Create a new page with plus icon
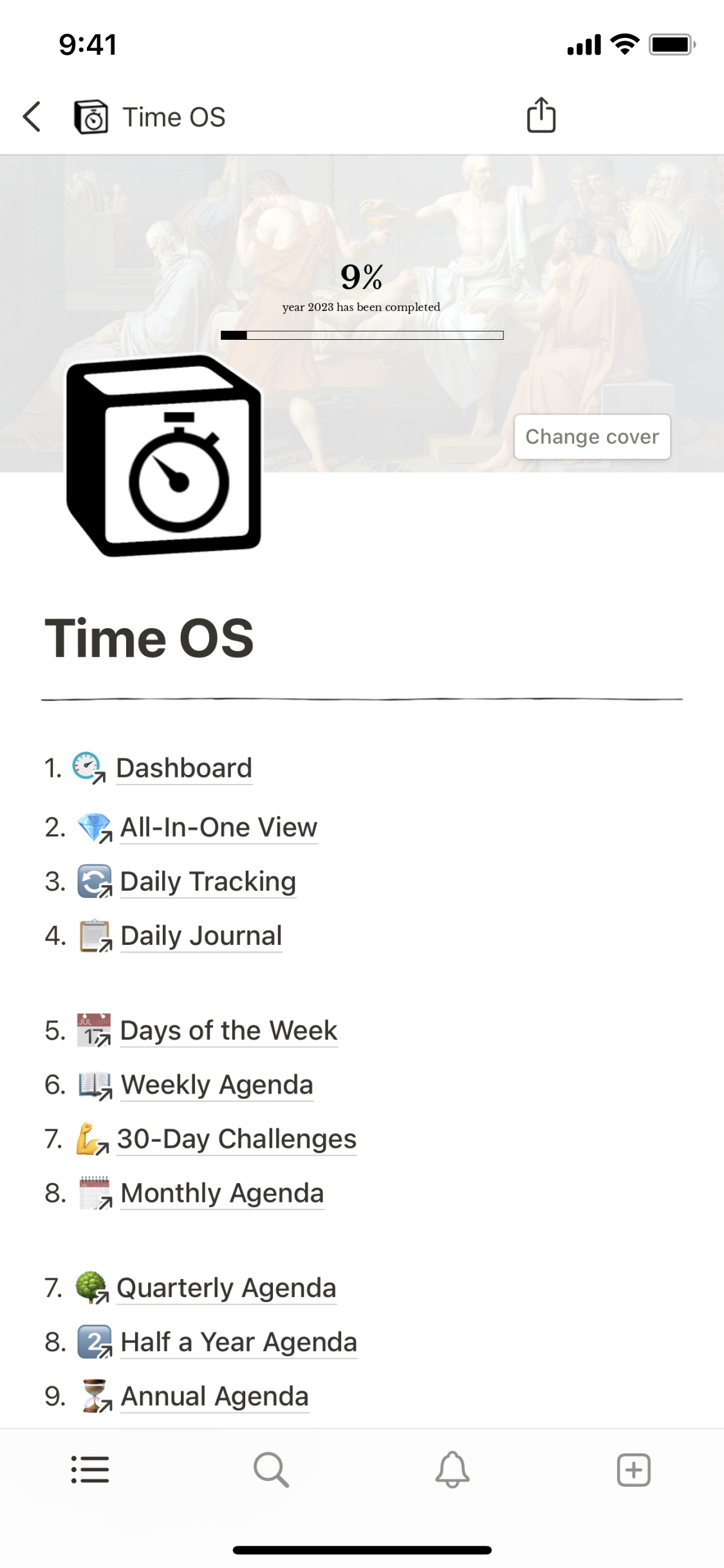Image resolution: width=724 pixels, height=1568 pixels. 634,1470
